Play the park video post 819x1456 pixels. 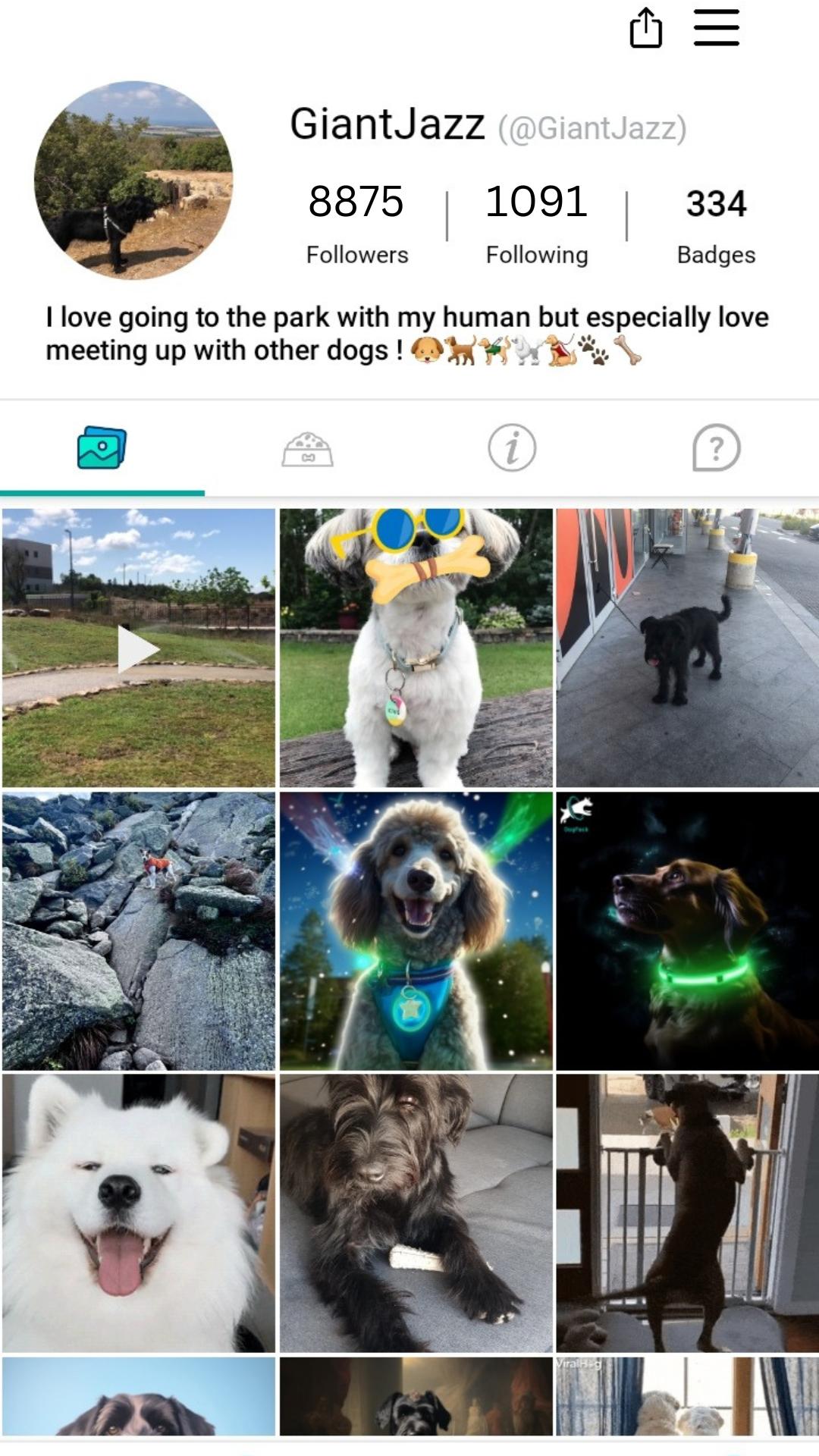click(138, 648)
